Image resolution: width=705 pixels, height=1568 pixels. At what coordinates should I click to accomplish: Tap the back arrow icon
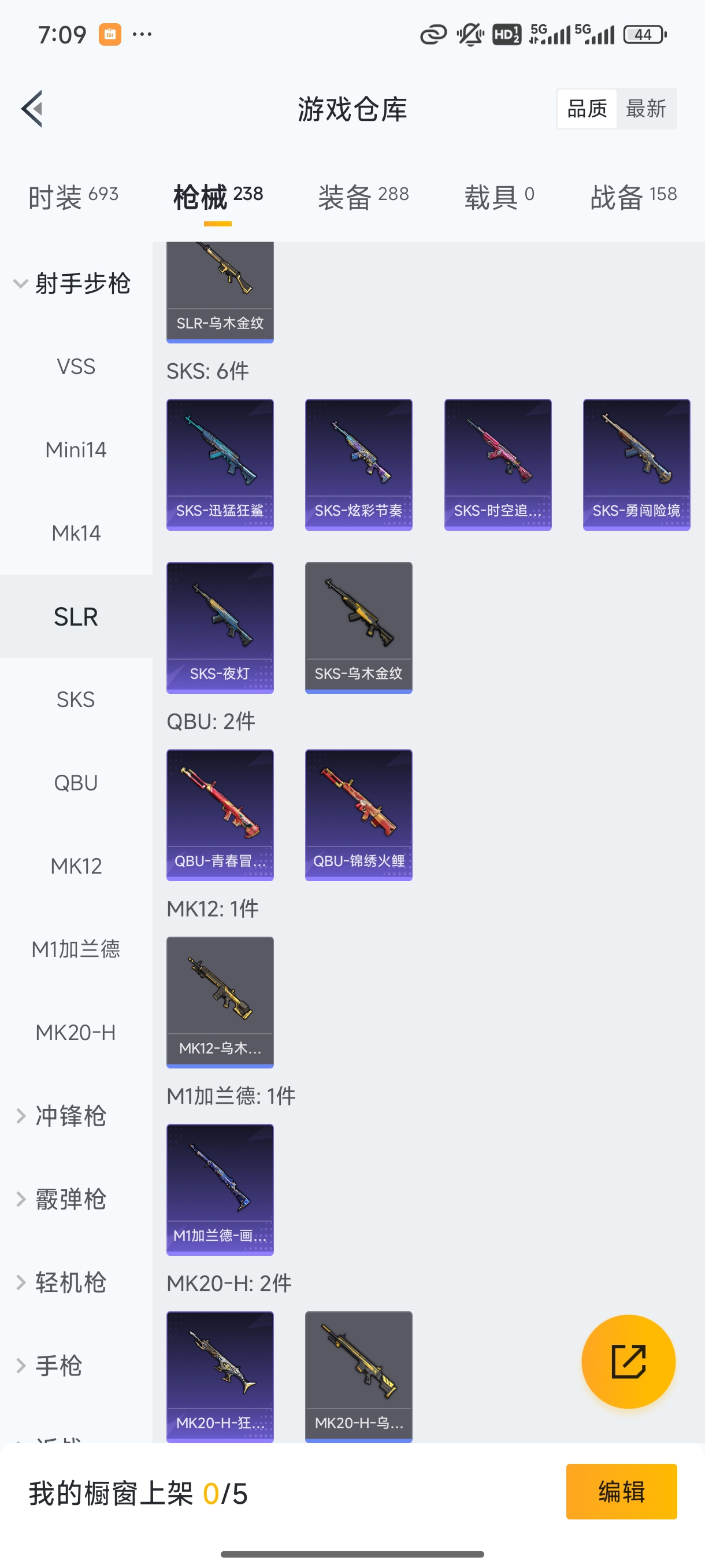coord(32,108)
